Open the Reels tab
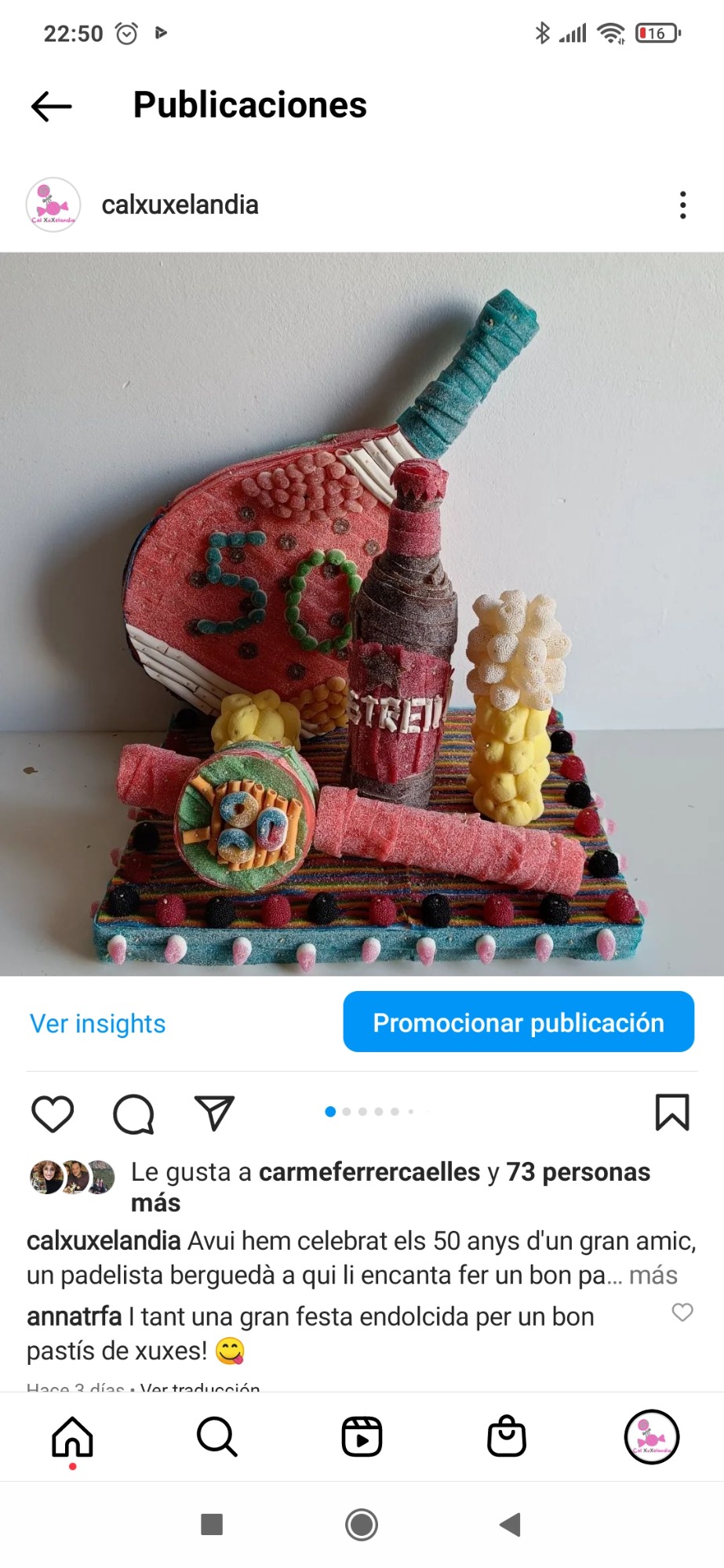 tap(362, 1437)
